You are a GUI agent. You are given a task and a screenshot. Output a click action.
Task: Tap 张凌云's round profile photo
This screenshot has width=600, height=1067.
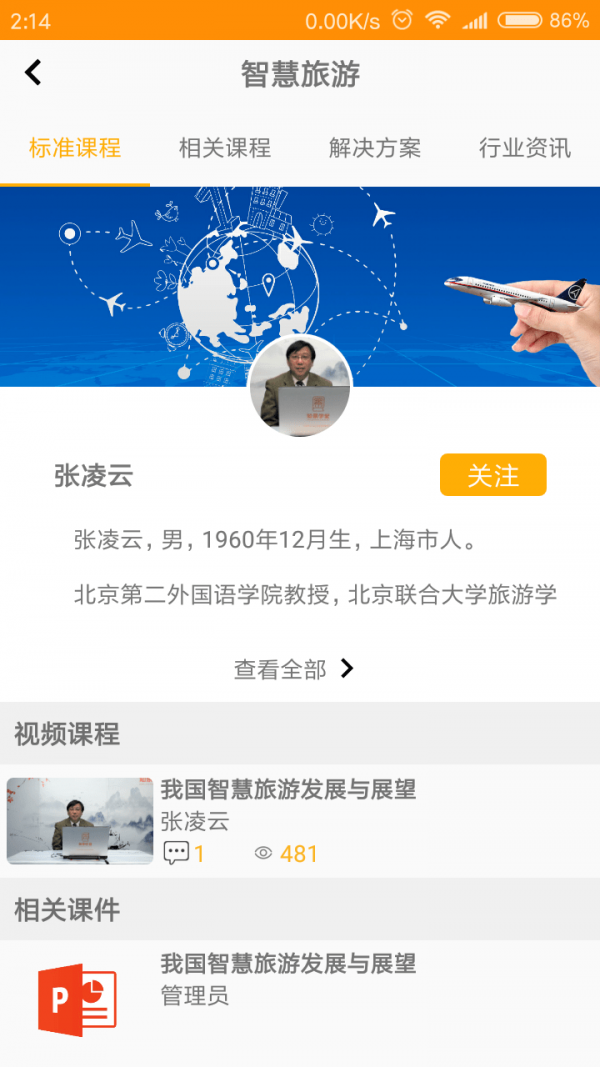click(300, 386)
